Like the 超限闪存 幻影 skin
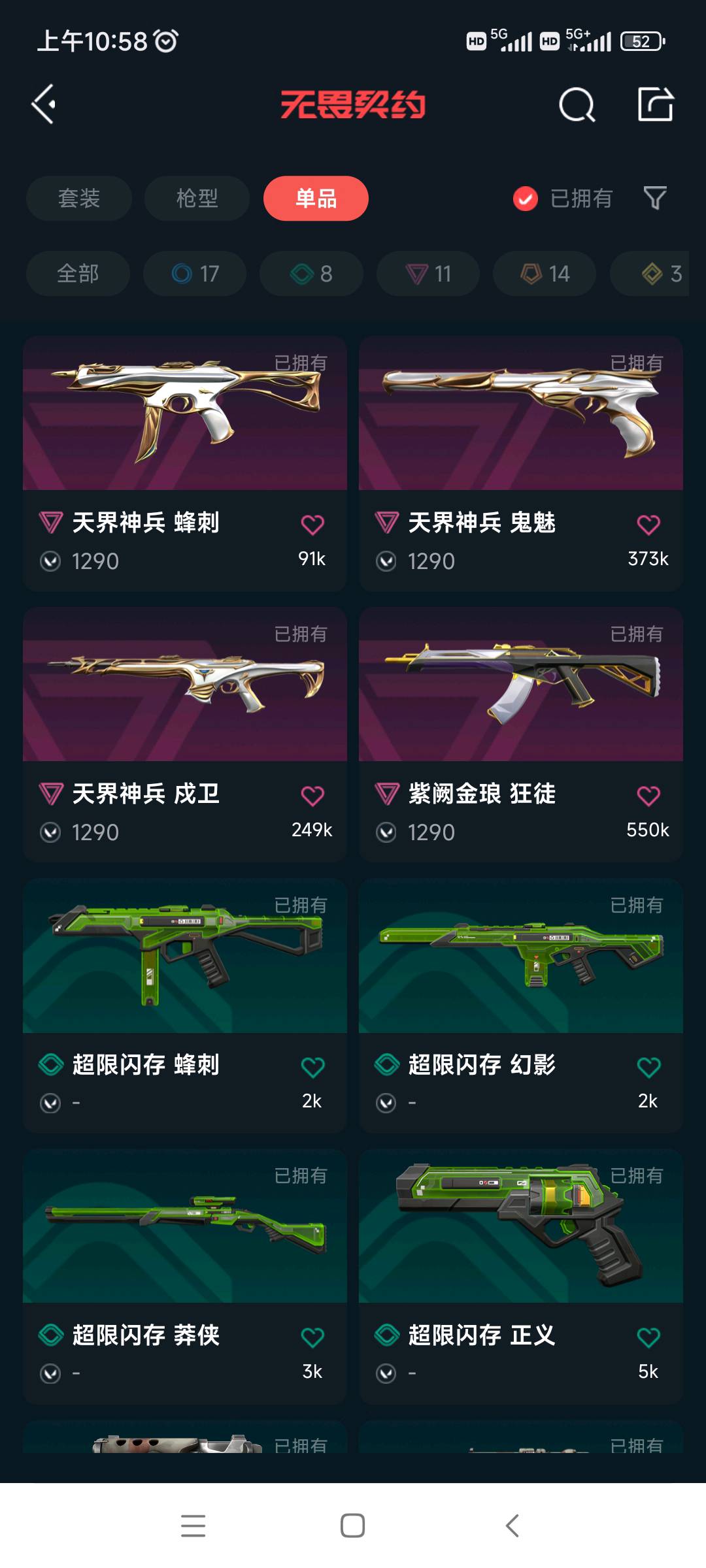The image size is (706, 1568). click(x=648, y=1068)
